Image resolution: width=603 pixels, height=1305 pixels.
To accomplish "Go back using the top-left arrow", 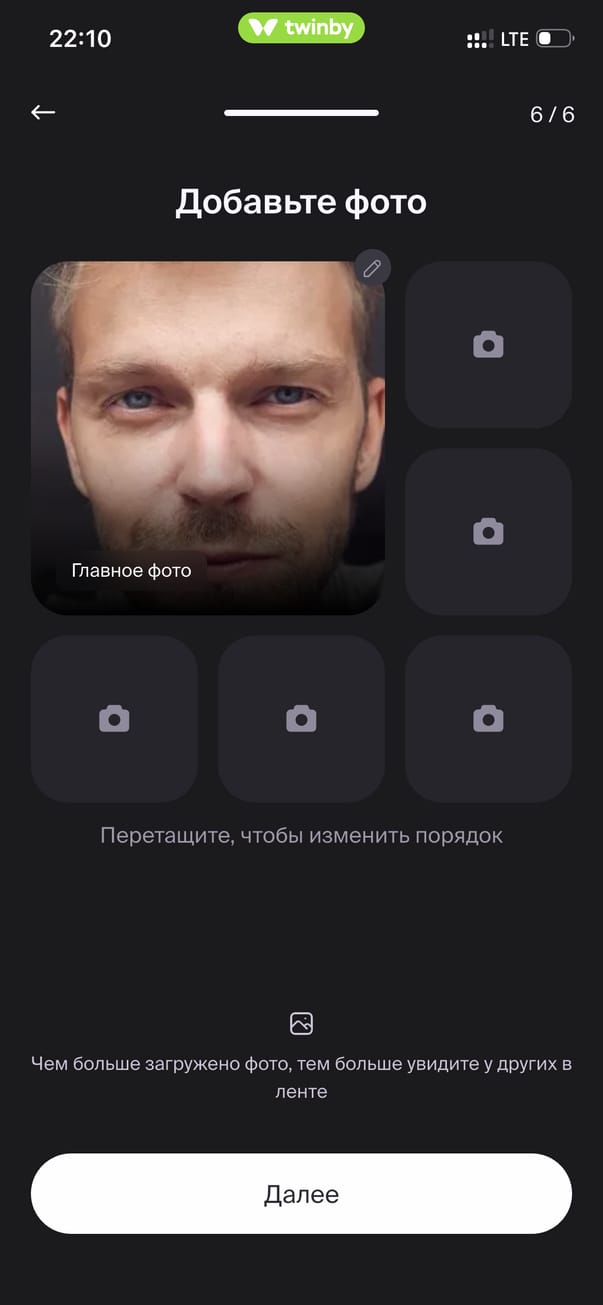I will point(43,113).
